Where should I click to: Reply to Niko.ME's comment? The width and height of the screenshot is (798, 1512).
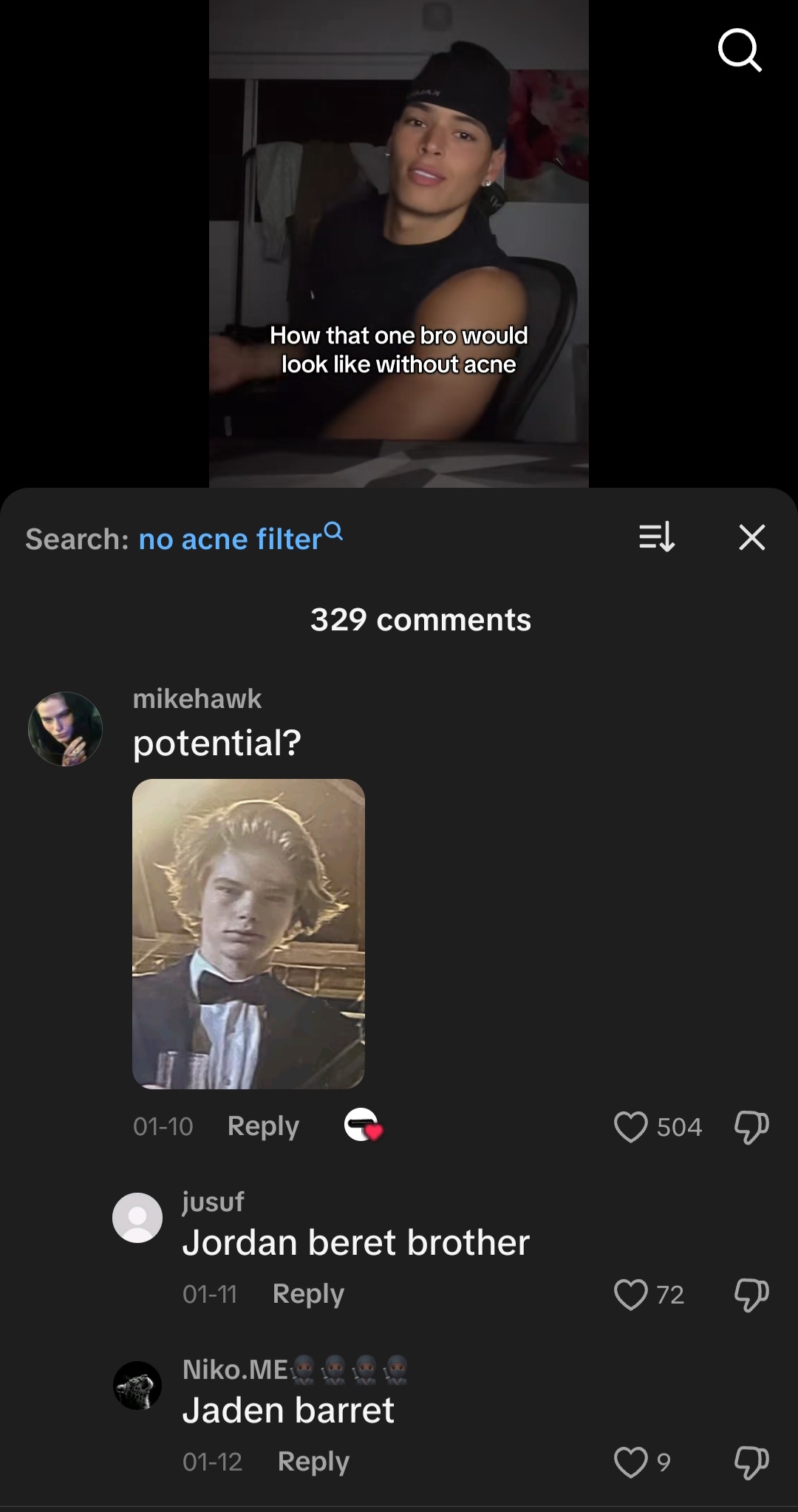point(313,1462)
